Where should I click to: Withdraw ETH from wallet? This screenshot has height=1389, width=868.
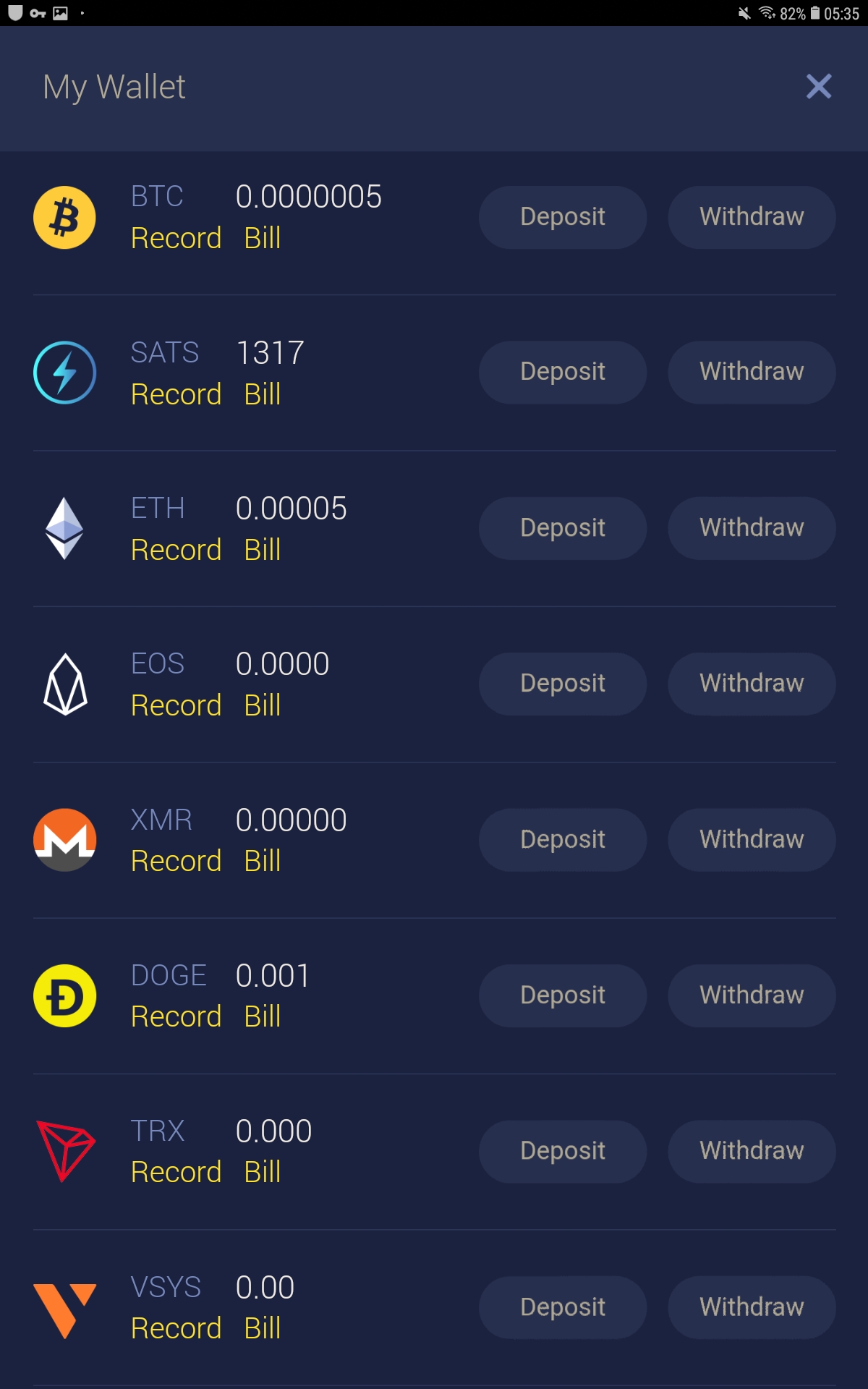[x=751, y=528]
